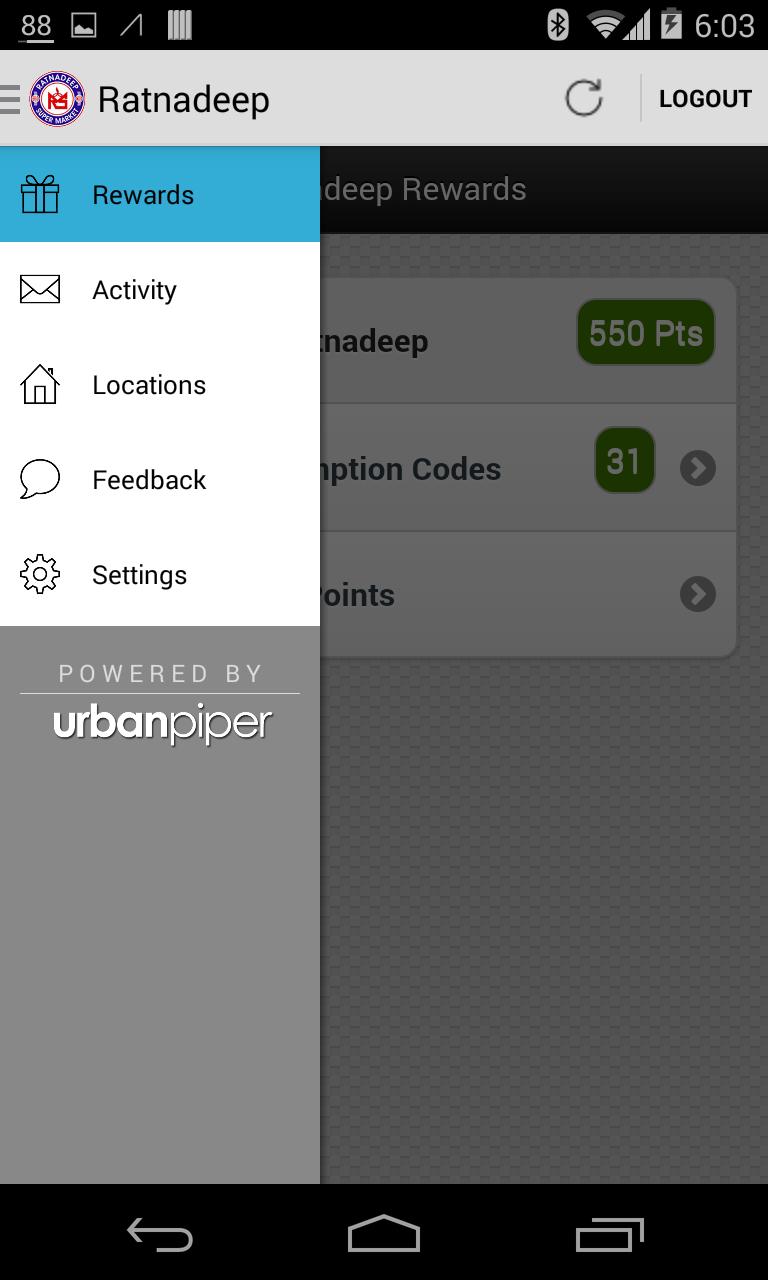The image size is (768, 1280).
Task: Open the Points row with chevron
Action: click(x=528, y=594)
